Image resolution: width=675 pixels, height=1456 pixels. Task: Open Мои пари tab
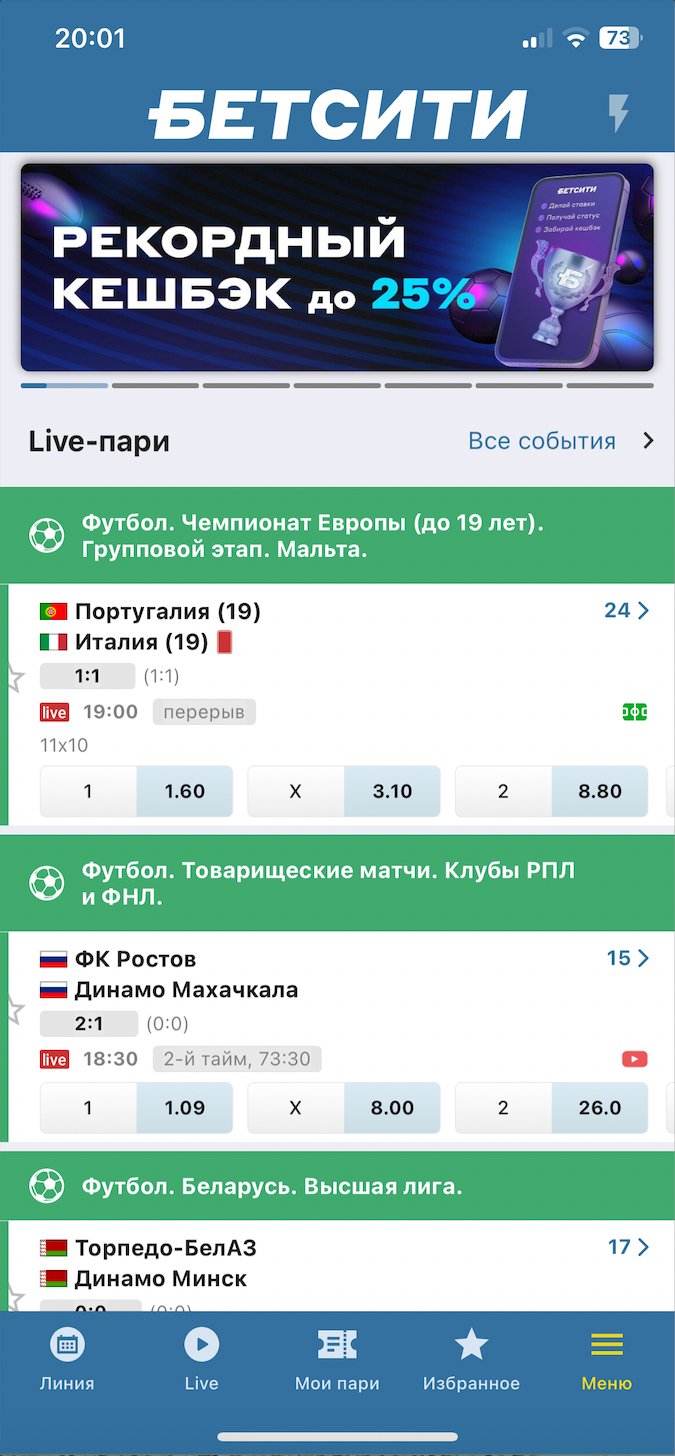[x=337, y=1361]
